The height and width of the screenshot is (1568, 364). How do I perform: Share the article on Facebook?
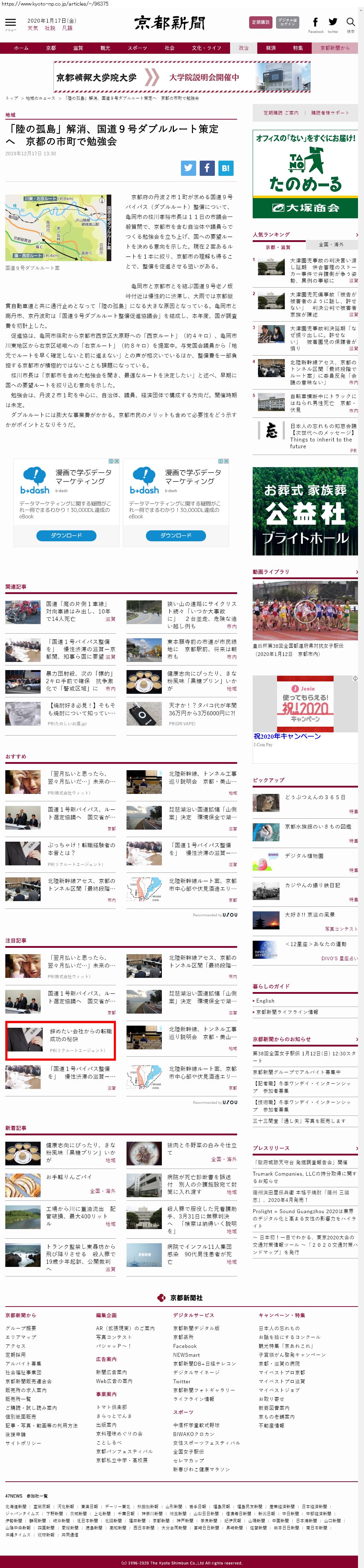point(207,168)
